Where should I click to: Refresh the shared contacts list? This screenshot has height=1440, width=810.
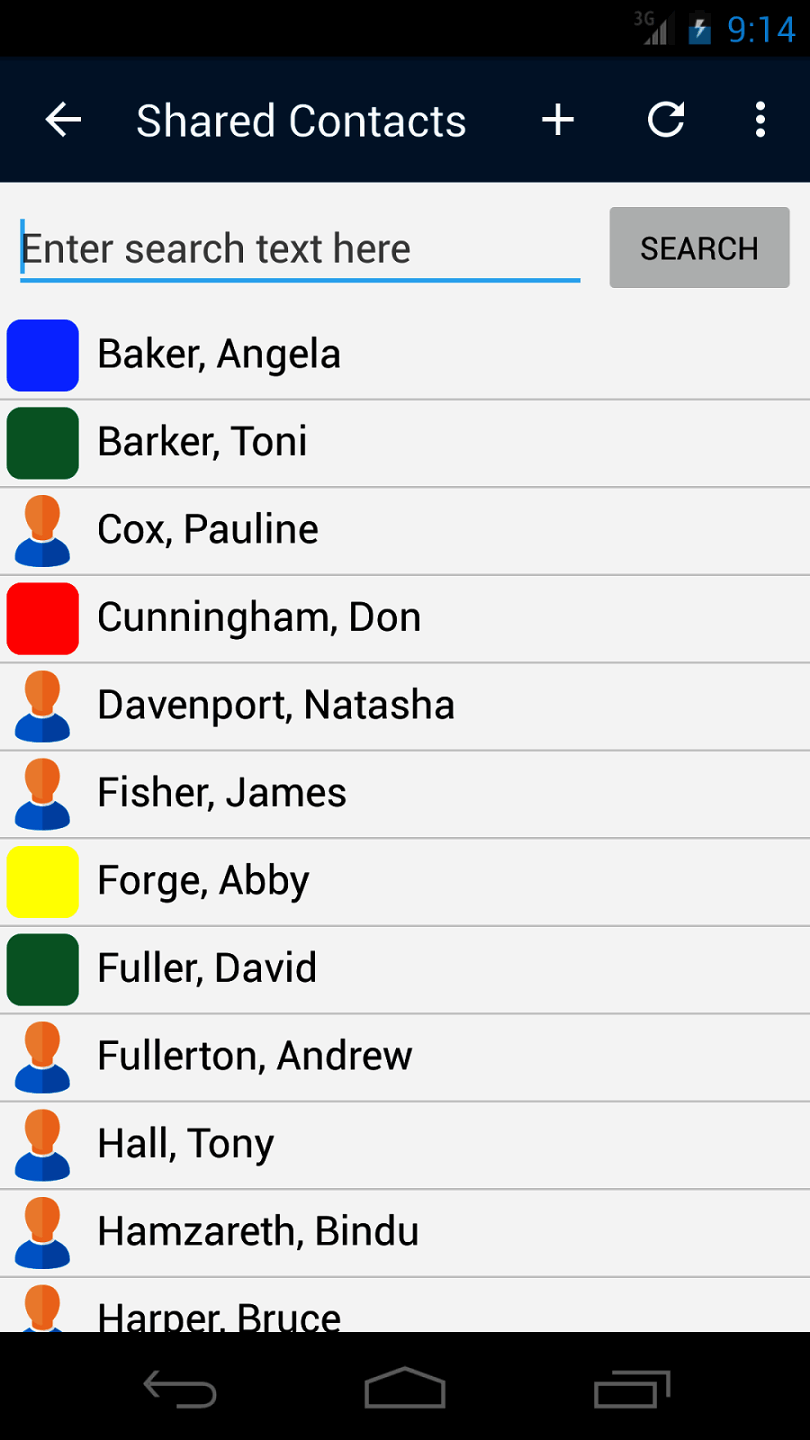click(x=665, y=121)
